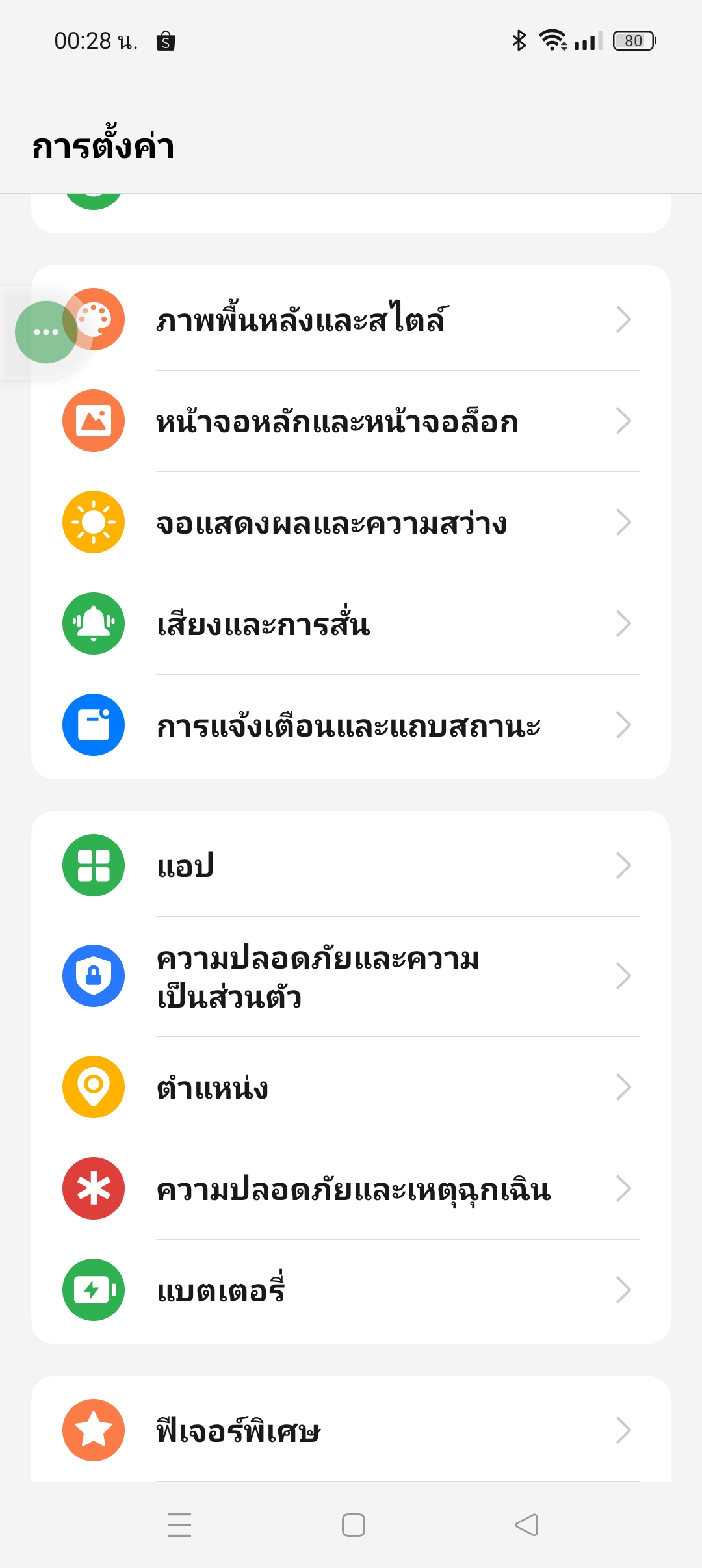Open recent apps from navigation bar
Viewport: 702px width, 1568px height.
point(179,1525)
